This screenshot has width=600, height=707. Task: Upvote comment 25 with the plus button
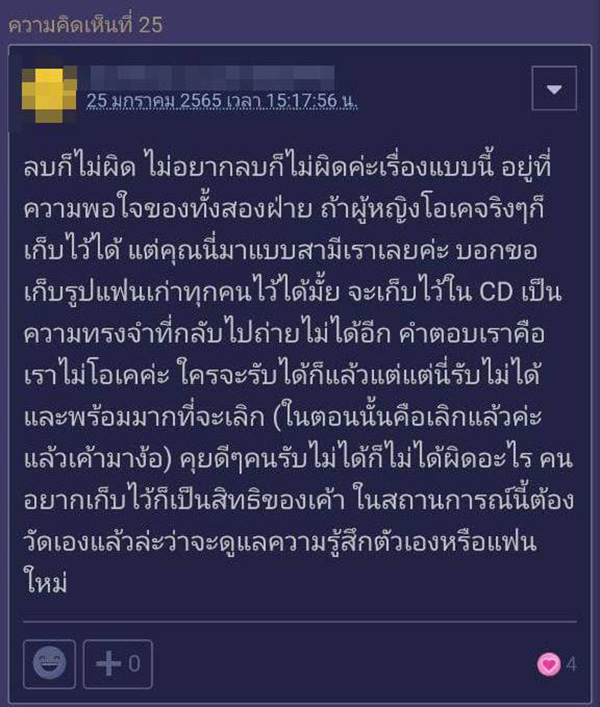tap(118, 664)
